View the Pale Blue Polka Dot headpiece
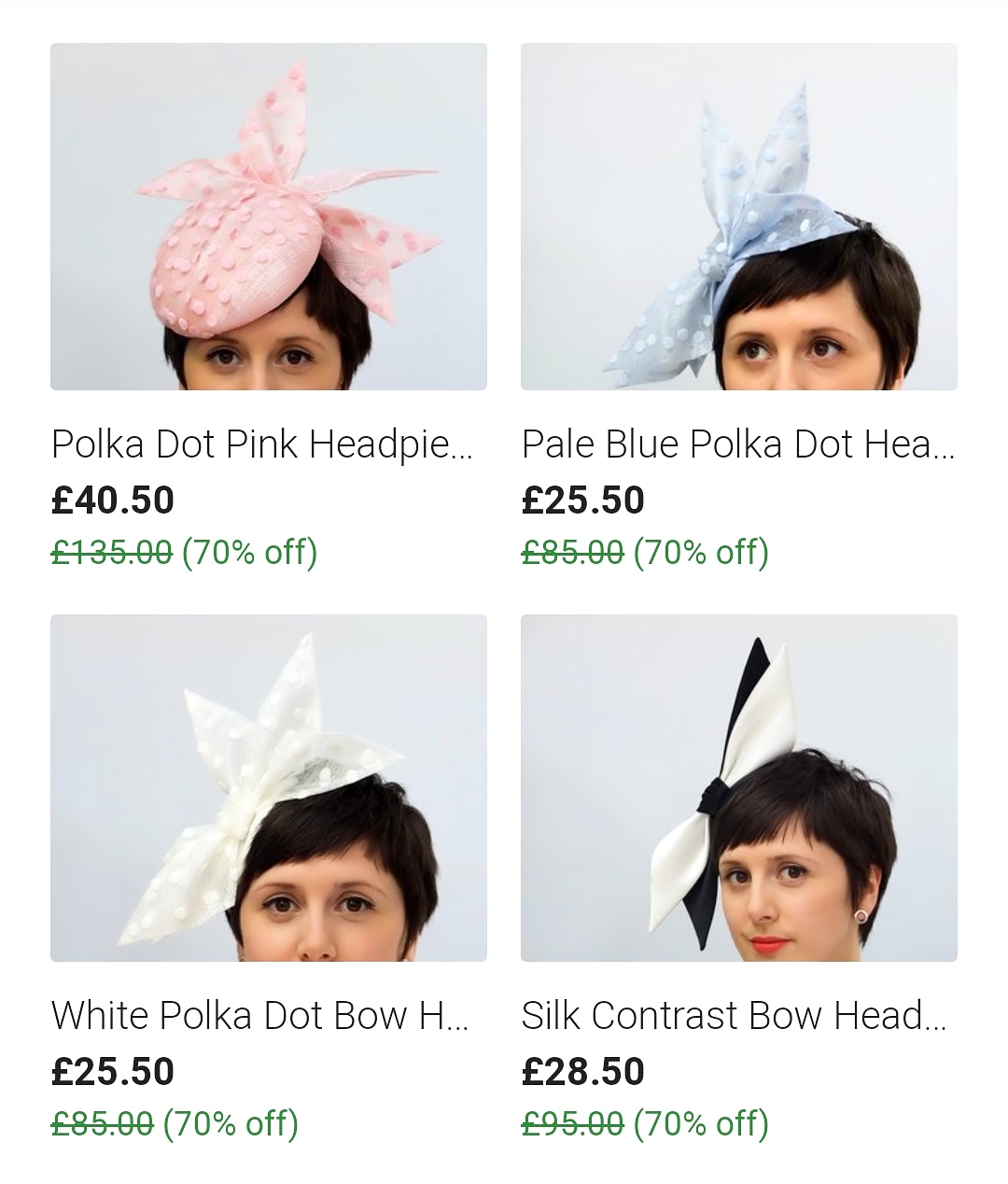1008x1184 pixels. [738, 217]
